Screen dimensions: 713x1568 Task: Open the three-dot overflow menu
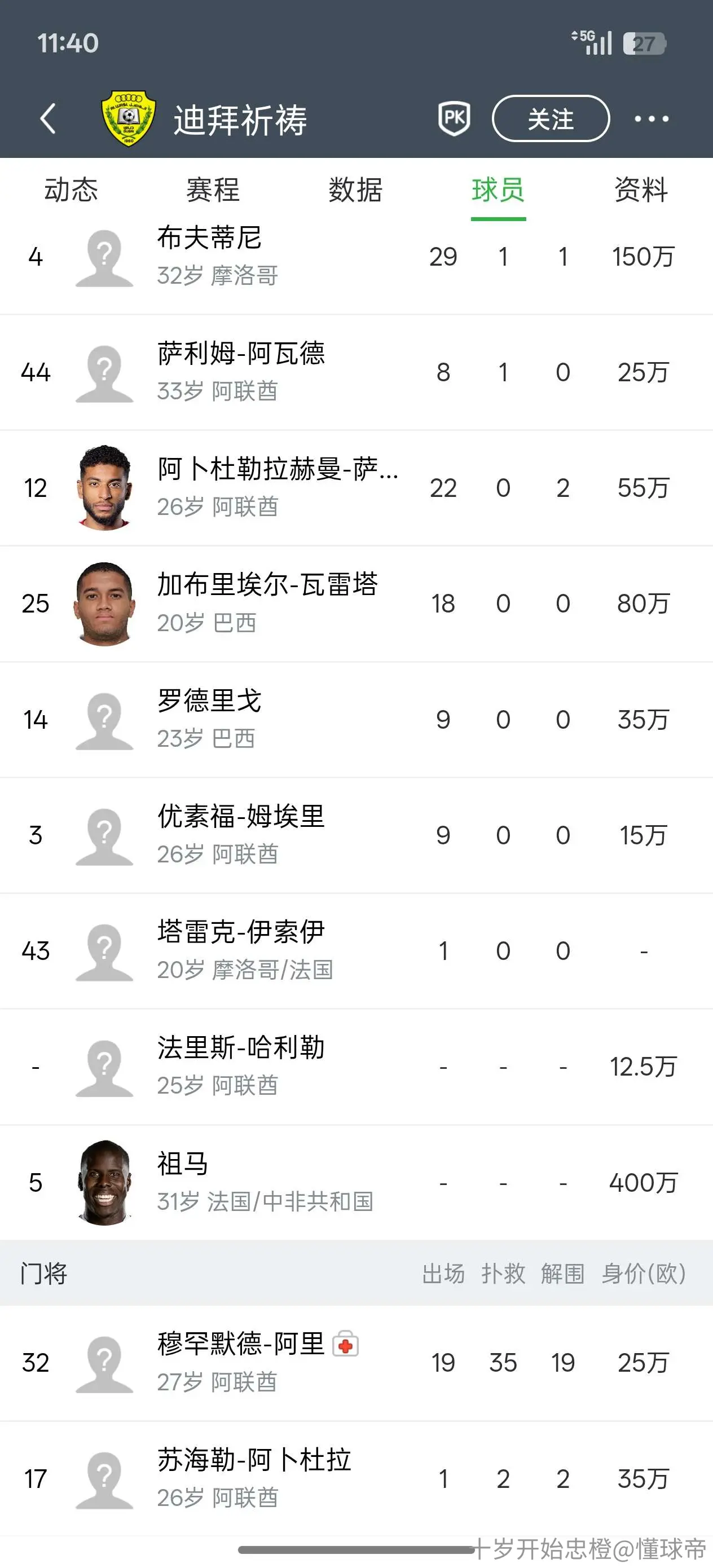(652, 118)
